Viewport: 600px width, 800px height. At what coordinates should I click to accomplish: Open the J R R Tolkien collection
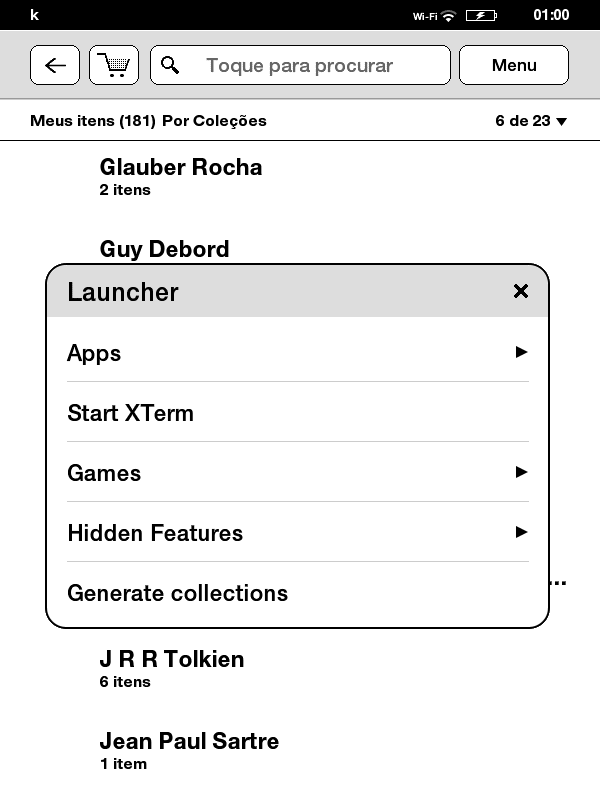[172, 667]
